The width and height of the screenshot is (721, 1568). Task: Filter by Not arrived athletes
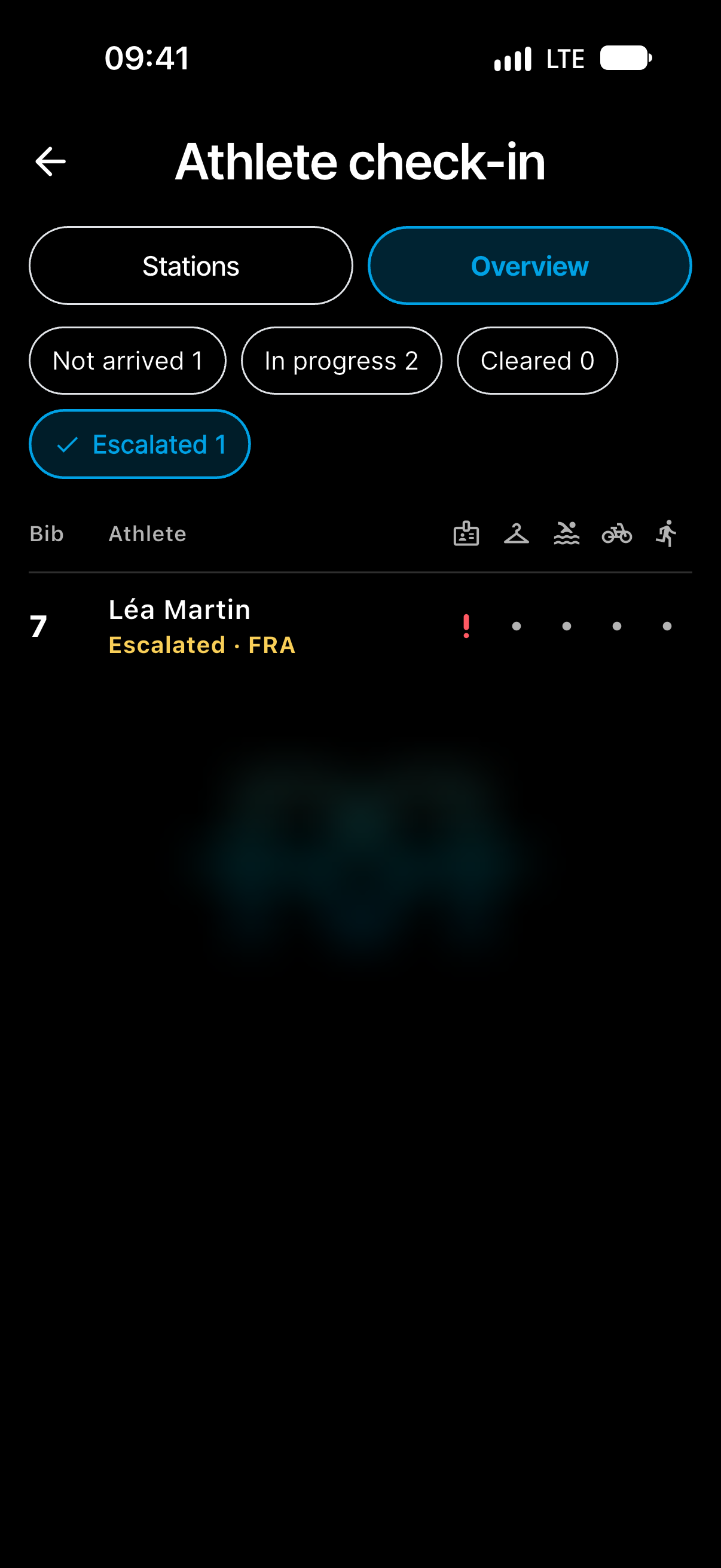coord(128,361)
